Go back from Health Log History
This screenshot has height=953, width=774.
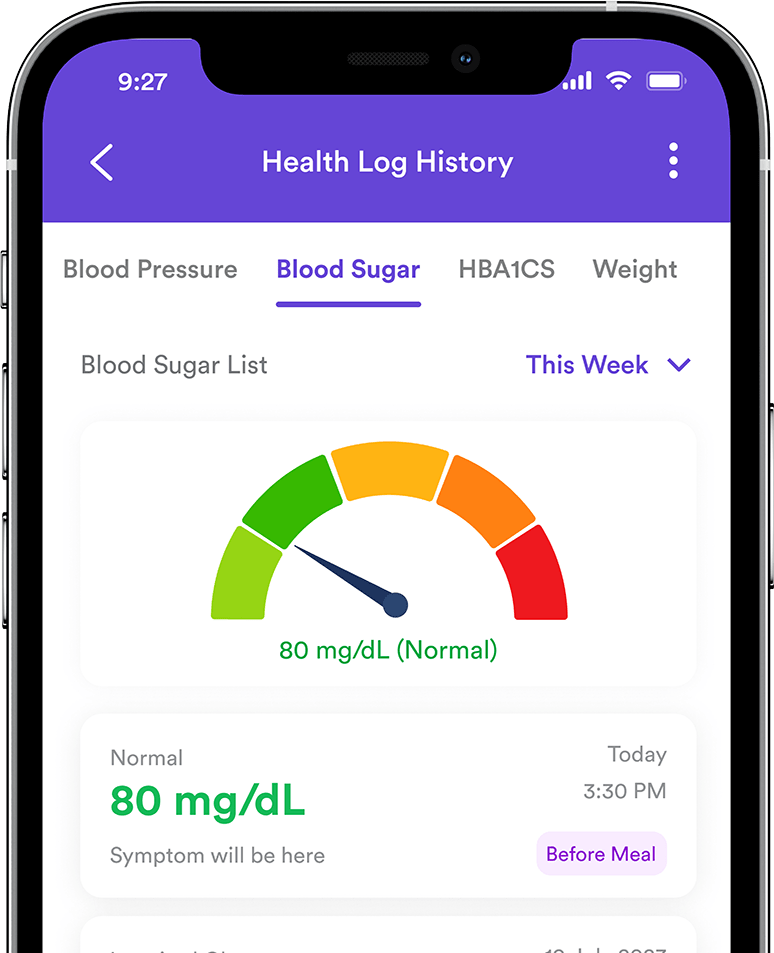(102, 162)
